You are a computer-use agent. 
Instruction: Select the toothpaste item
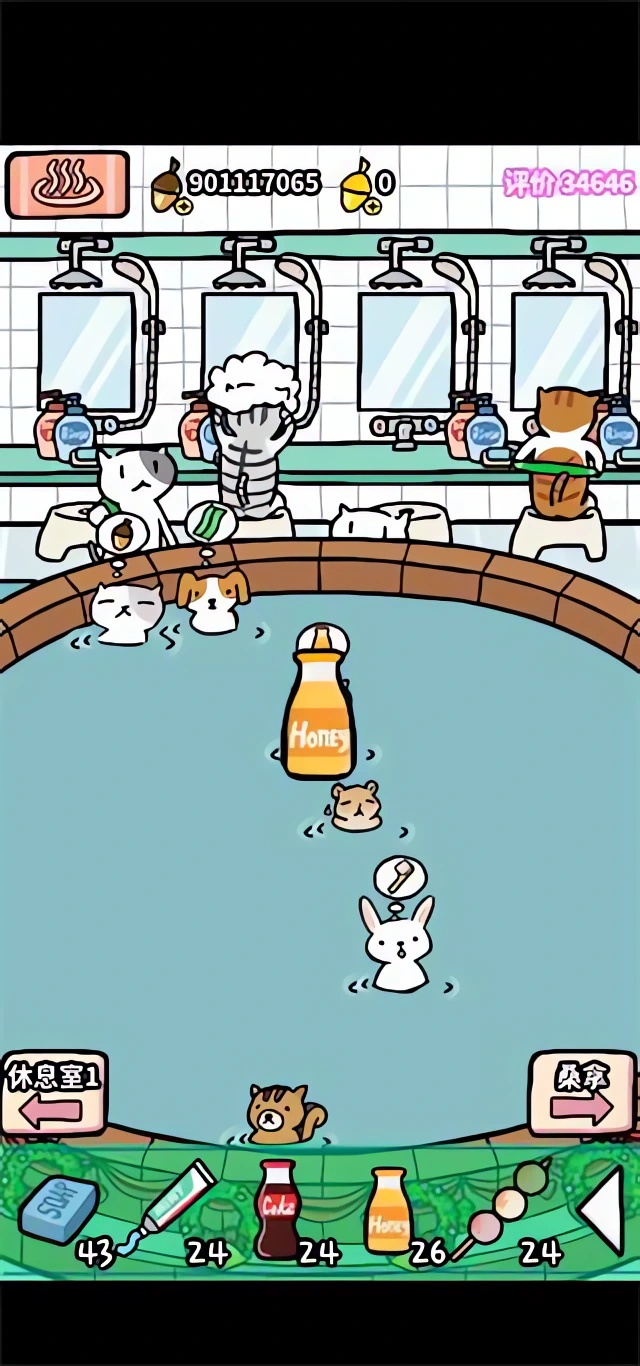pyautogui.click(x=168, y=1208)
